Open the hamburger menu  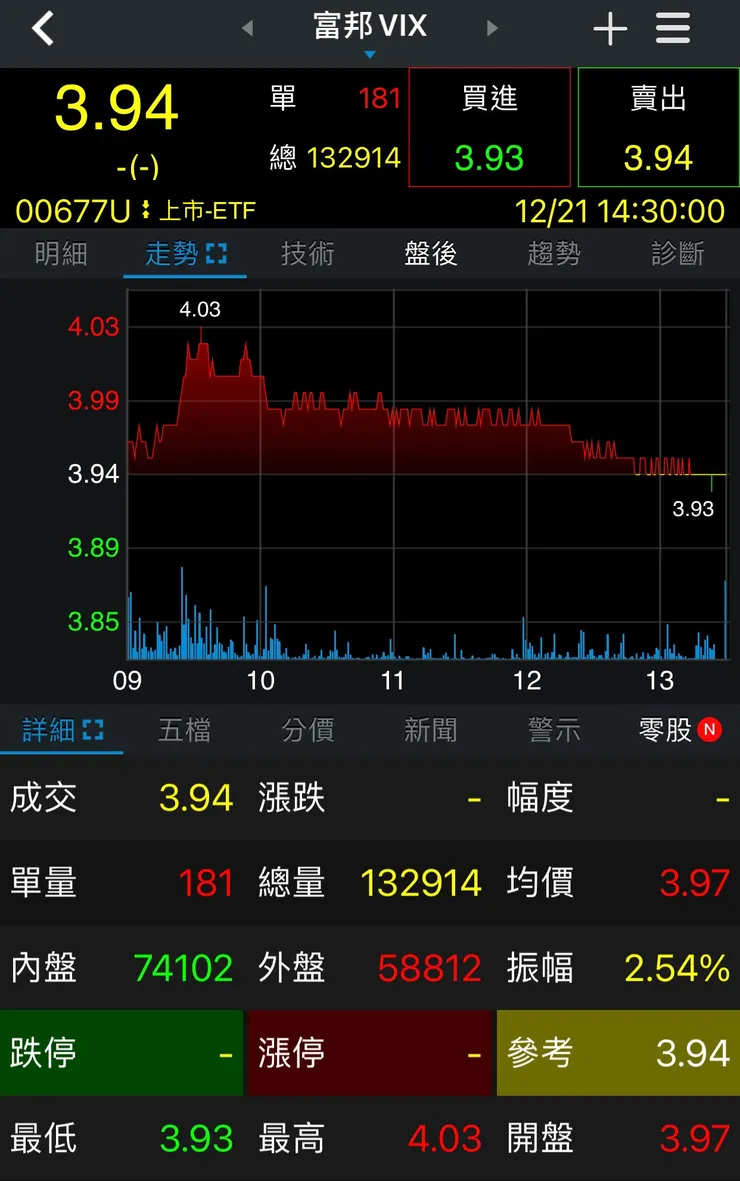pyautogui.click(x=672, y=28)
